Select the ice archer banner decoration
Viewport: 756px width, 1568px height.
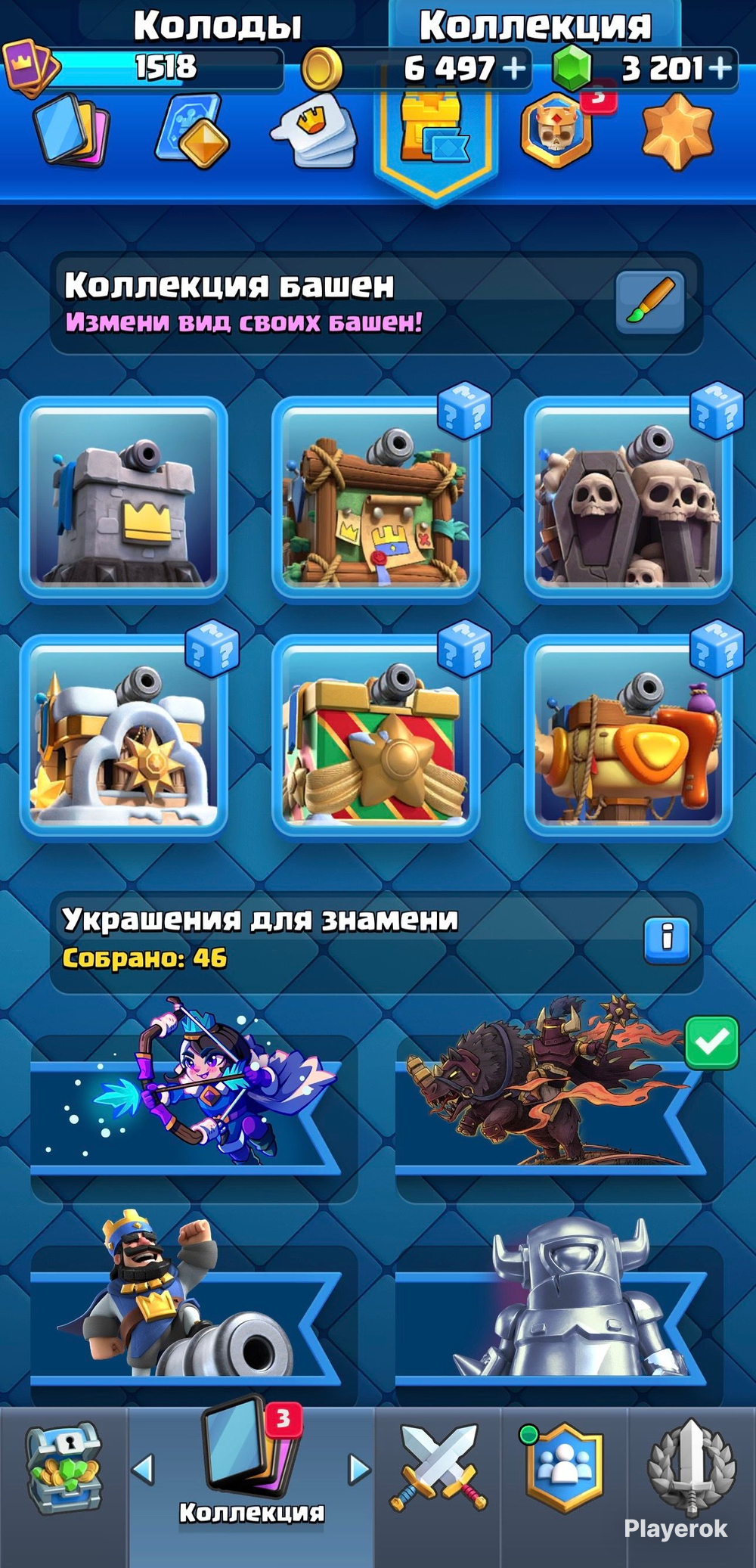tap(194, 1101)
